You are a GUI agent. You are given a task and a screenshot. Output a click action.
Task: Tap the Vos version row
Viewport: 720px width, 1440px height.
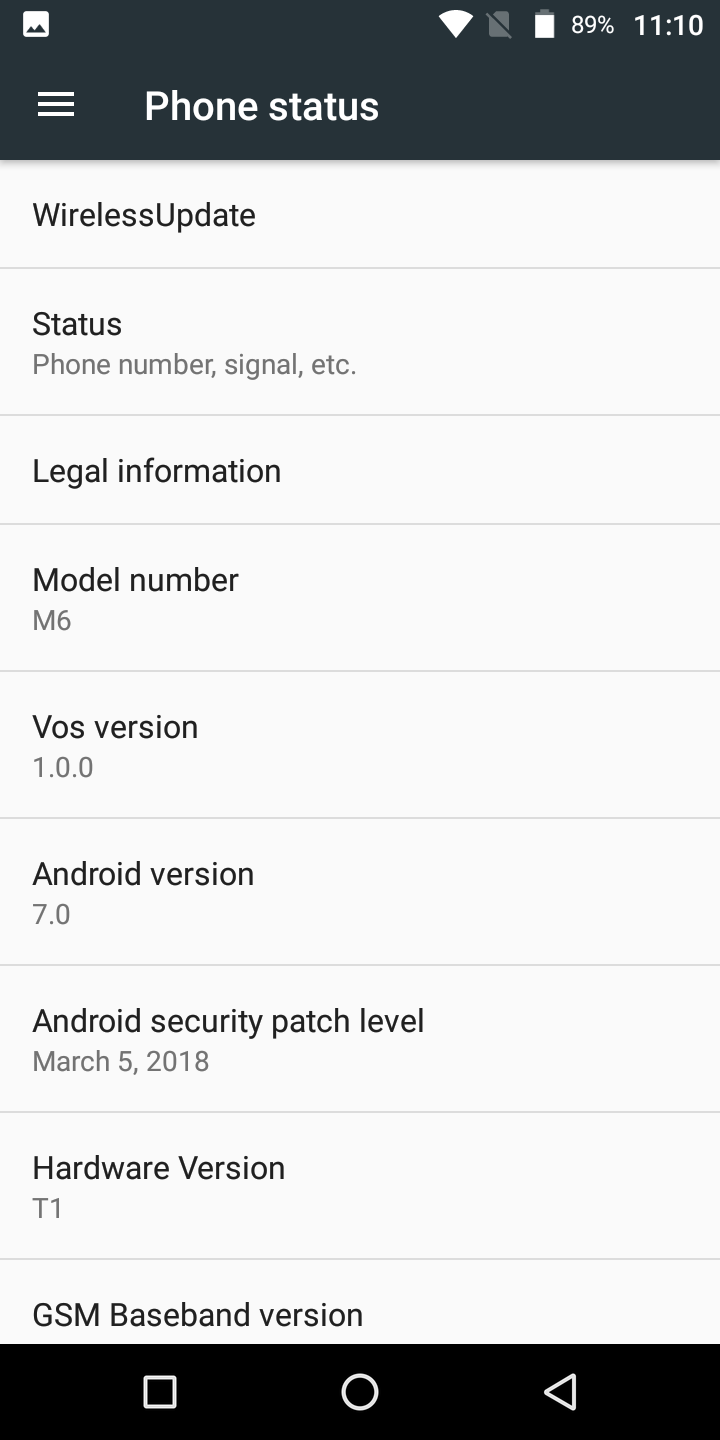tap(360, 745)
